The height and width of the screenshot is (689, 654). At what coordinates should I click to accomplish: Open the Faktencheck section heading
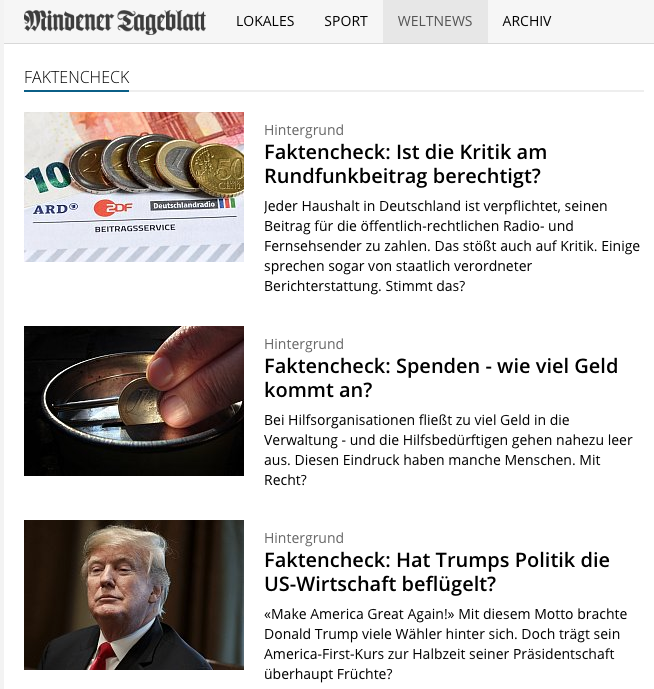pyautogui.click(x=76, y=77)
